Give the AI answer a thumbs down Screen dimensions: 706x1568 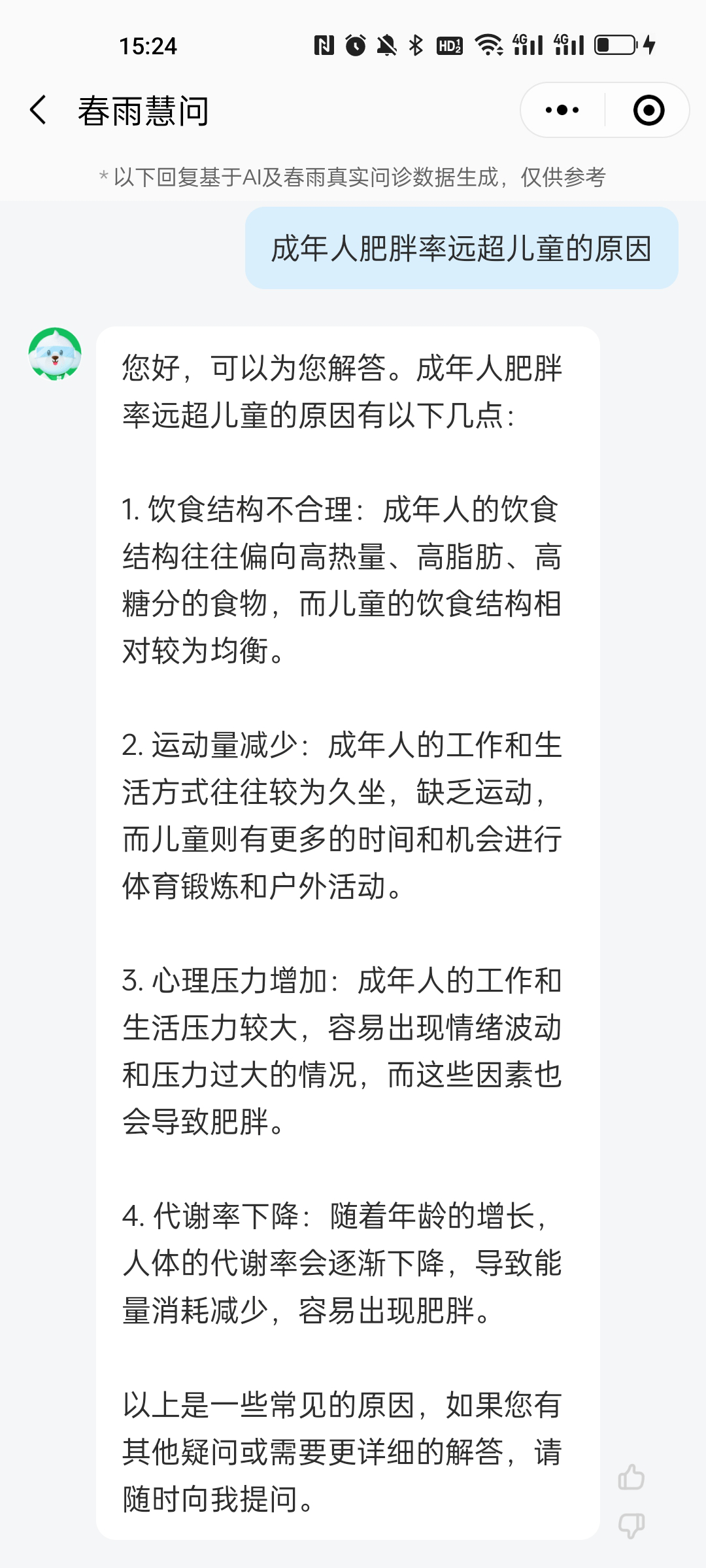[x=631, y=1525]
